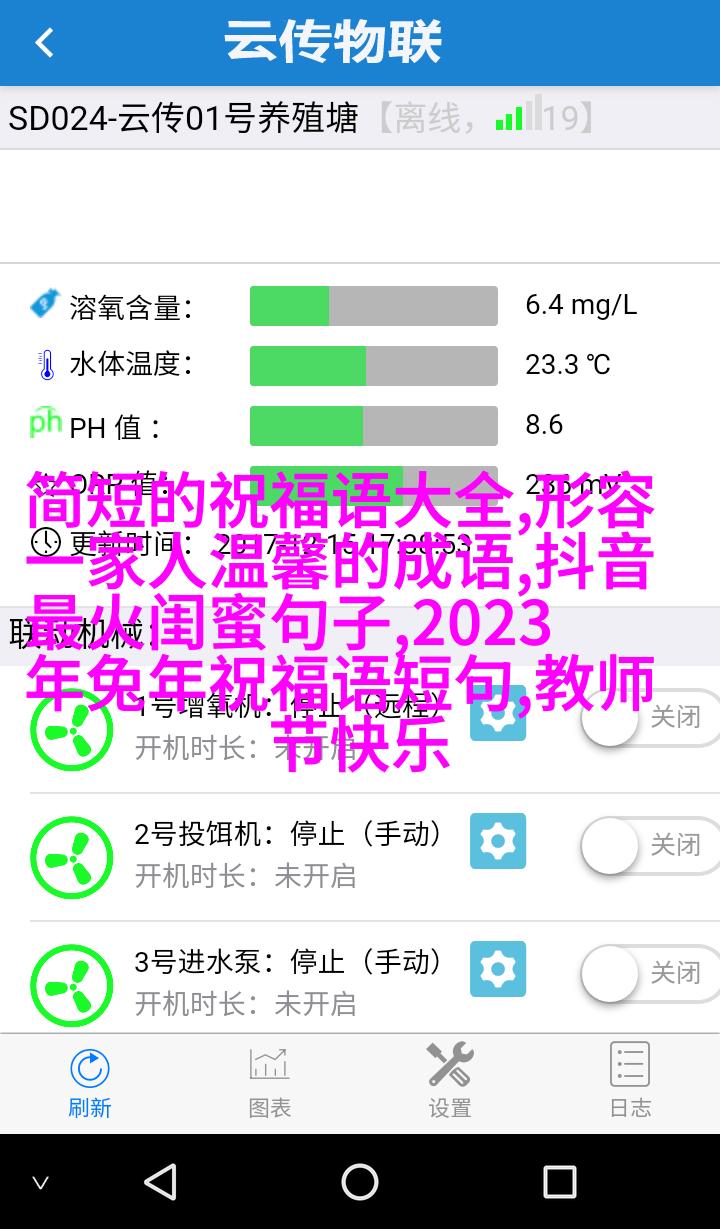Open the 设置 tab
Viewport: 720px width, 1229px height.
pyautogui.click(x=450, y=1083)
